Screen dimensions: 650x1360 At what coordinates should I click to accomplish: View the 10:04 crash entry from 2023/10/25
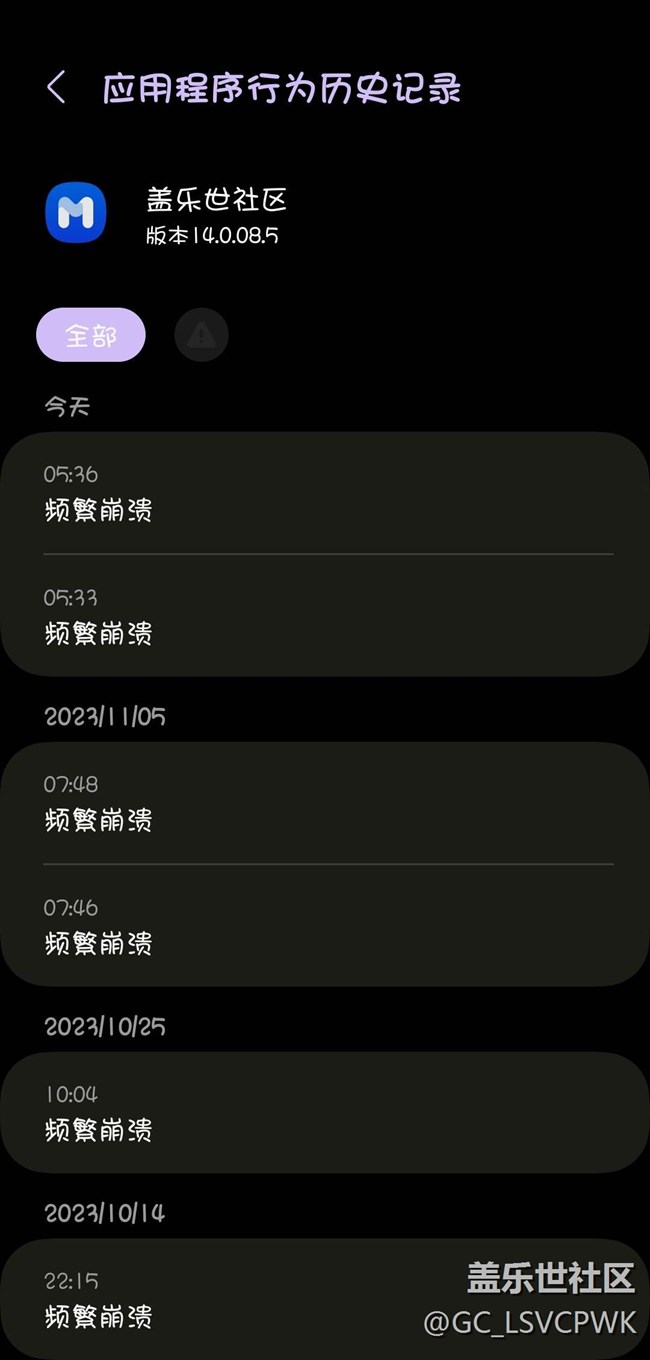coord(325,1113)
